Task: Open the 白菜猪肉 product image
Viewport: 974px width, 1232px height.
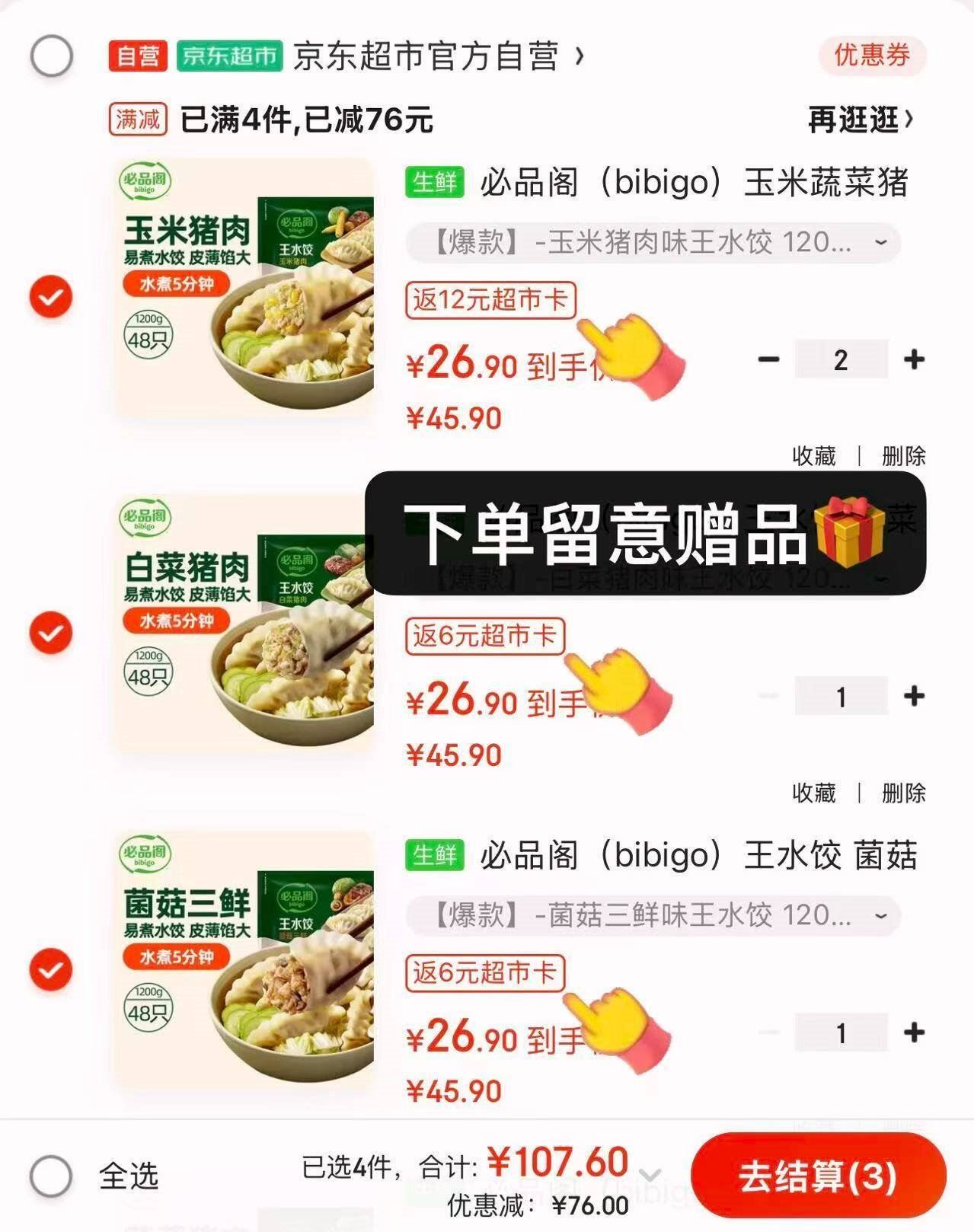Action: 245,624
